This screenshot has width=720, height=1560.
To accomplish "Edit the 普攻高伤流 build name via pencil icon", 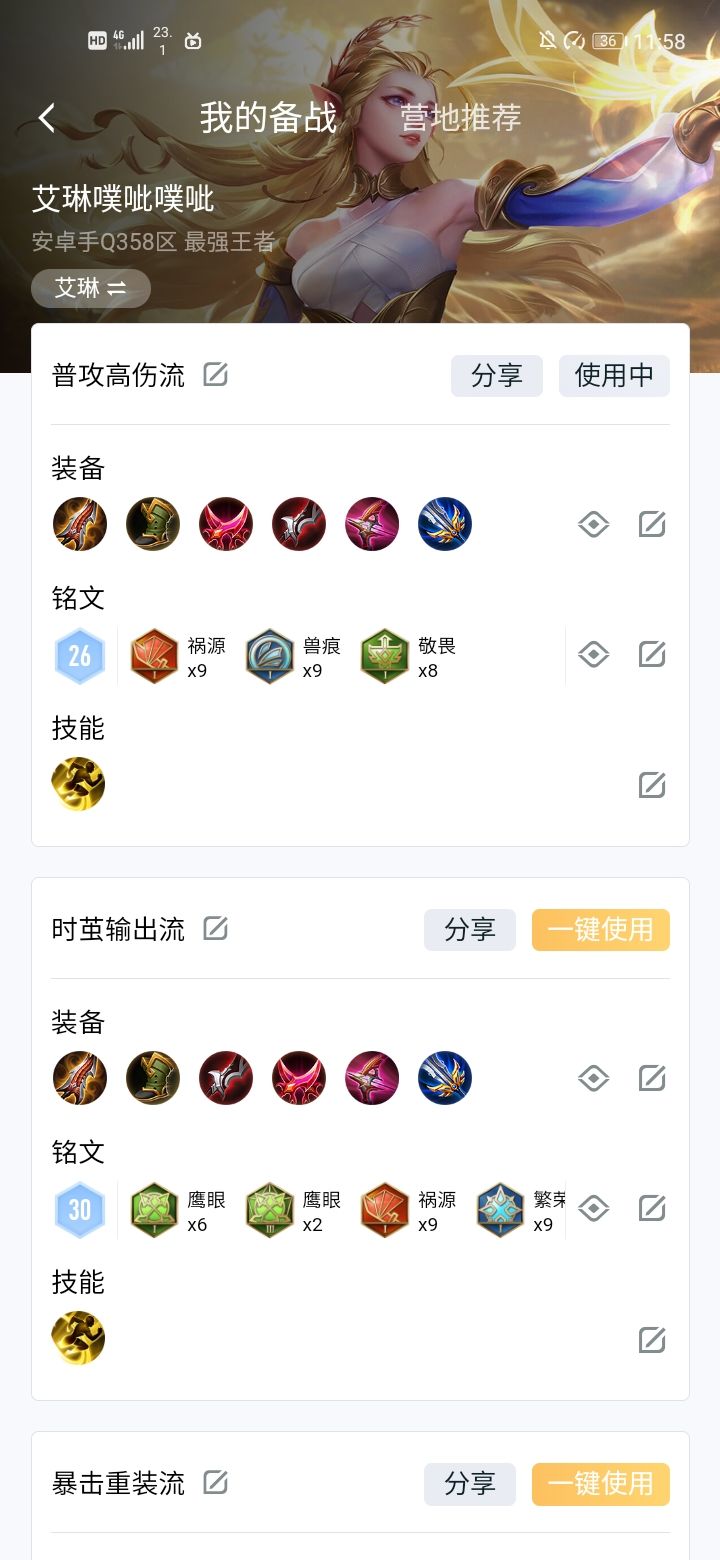I will 215,375.
